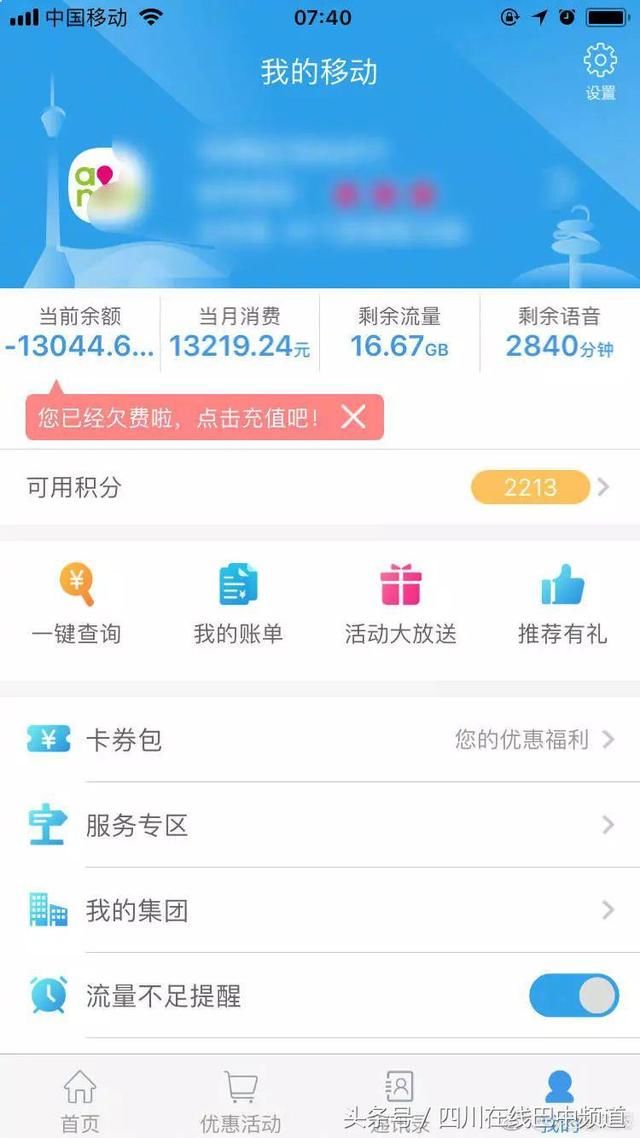View 当前余额 balance details
The image size is (640, 1138).
coord(80,332)
